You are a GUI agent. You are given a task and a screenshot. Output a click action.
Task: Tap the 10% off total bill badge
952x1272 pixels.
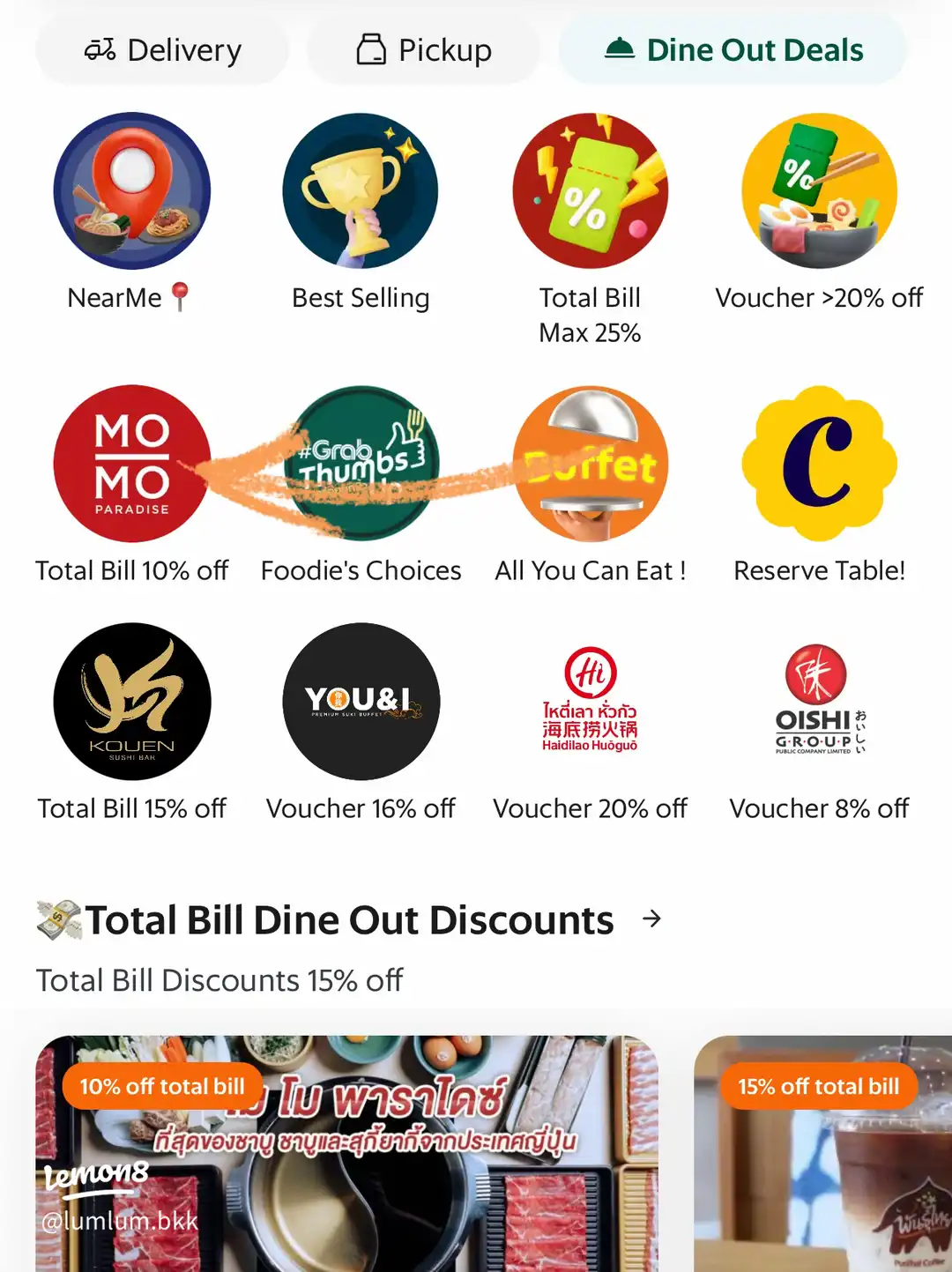tap(162, 1086)
